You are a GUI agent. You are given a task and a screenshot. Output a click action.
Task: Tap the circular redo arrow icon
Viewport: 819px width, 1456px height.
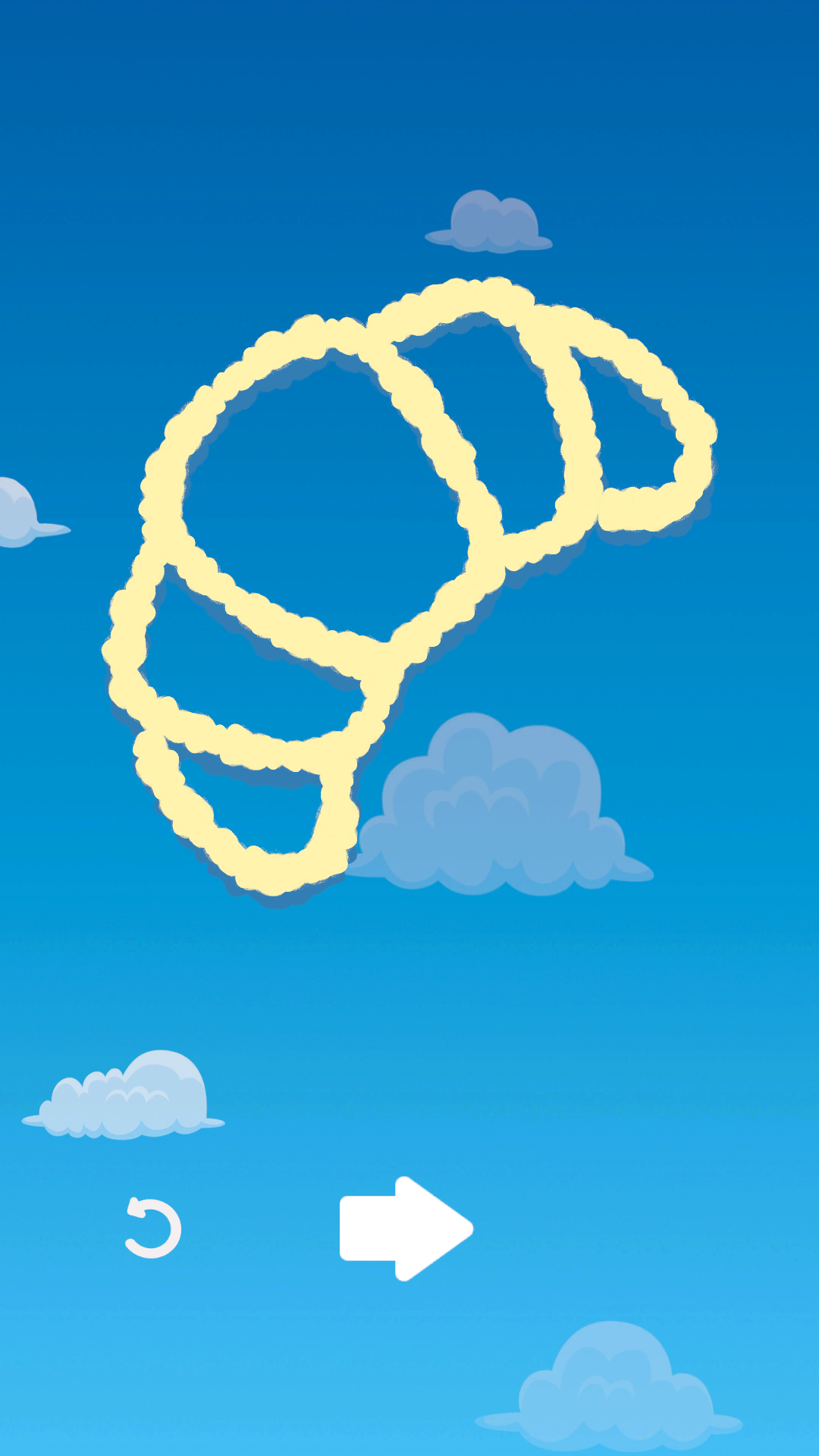click(152, 1228)
